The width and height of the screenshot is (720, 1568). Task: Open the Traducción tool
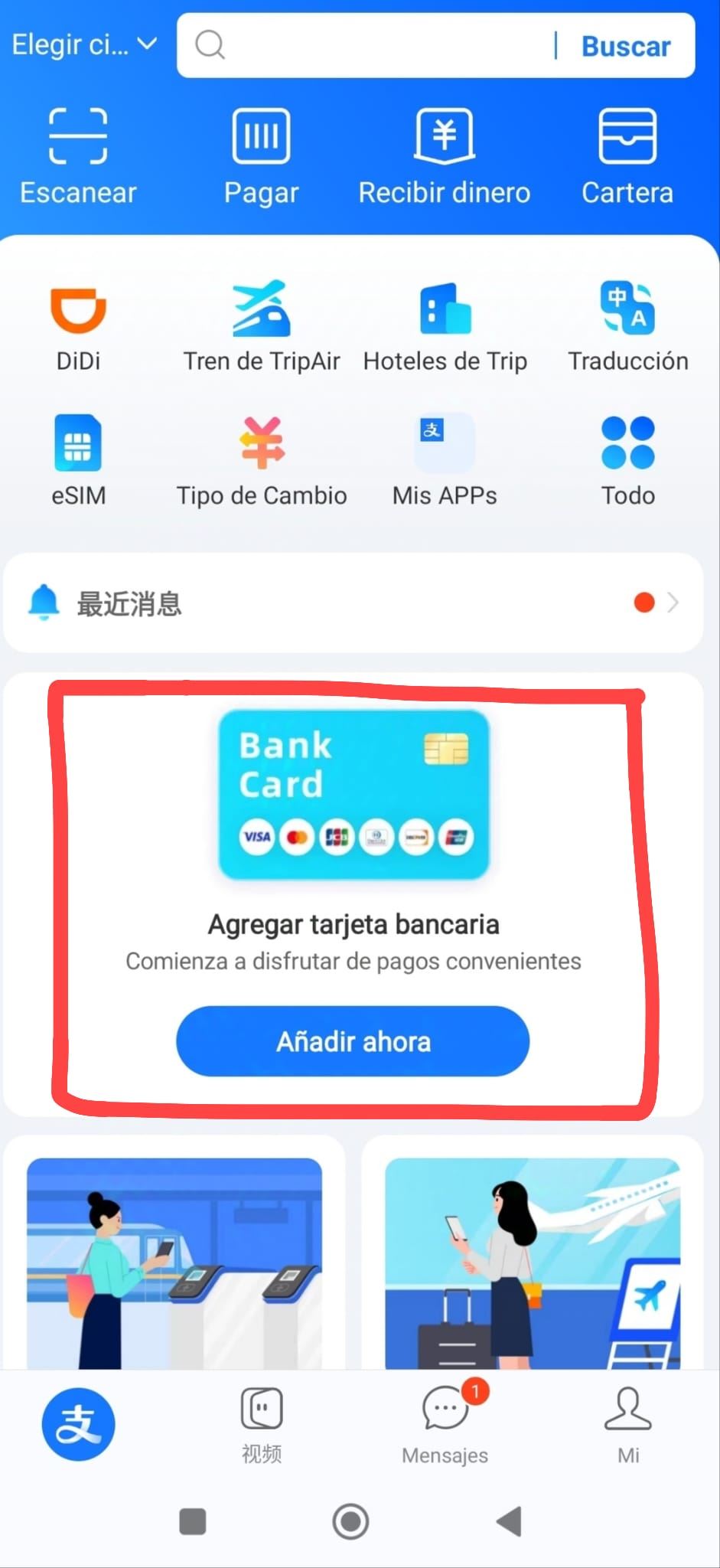pyautogui.click(x=627, y=327)
